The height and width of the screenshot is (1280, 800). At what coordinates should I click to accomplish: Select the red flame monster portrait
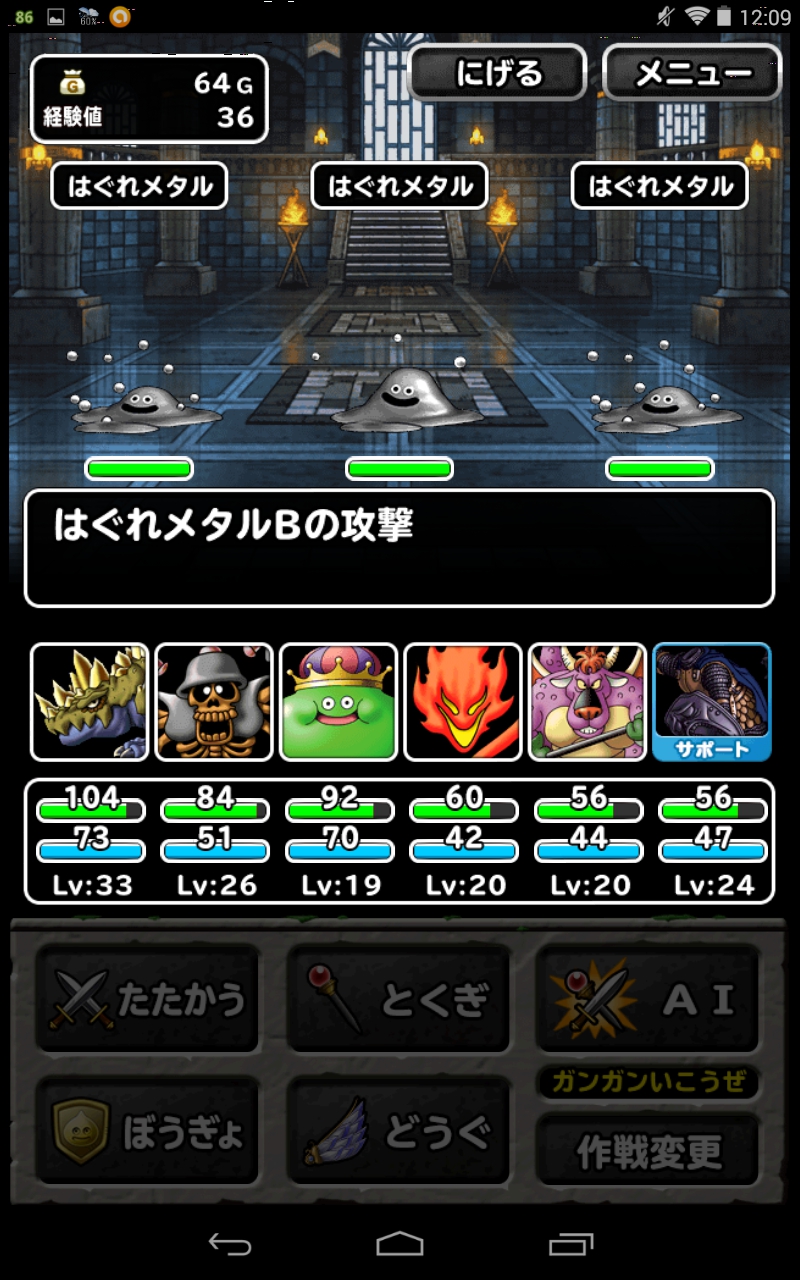click(x=463, y=702)
